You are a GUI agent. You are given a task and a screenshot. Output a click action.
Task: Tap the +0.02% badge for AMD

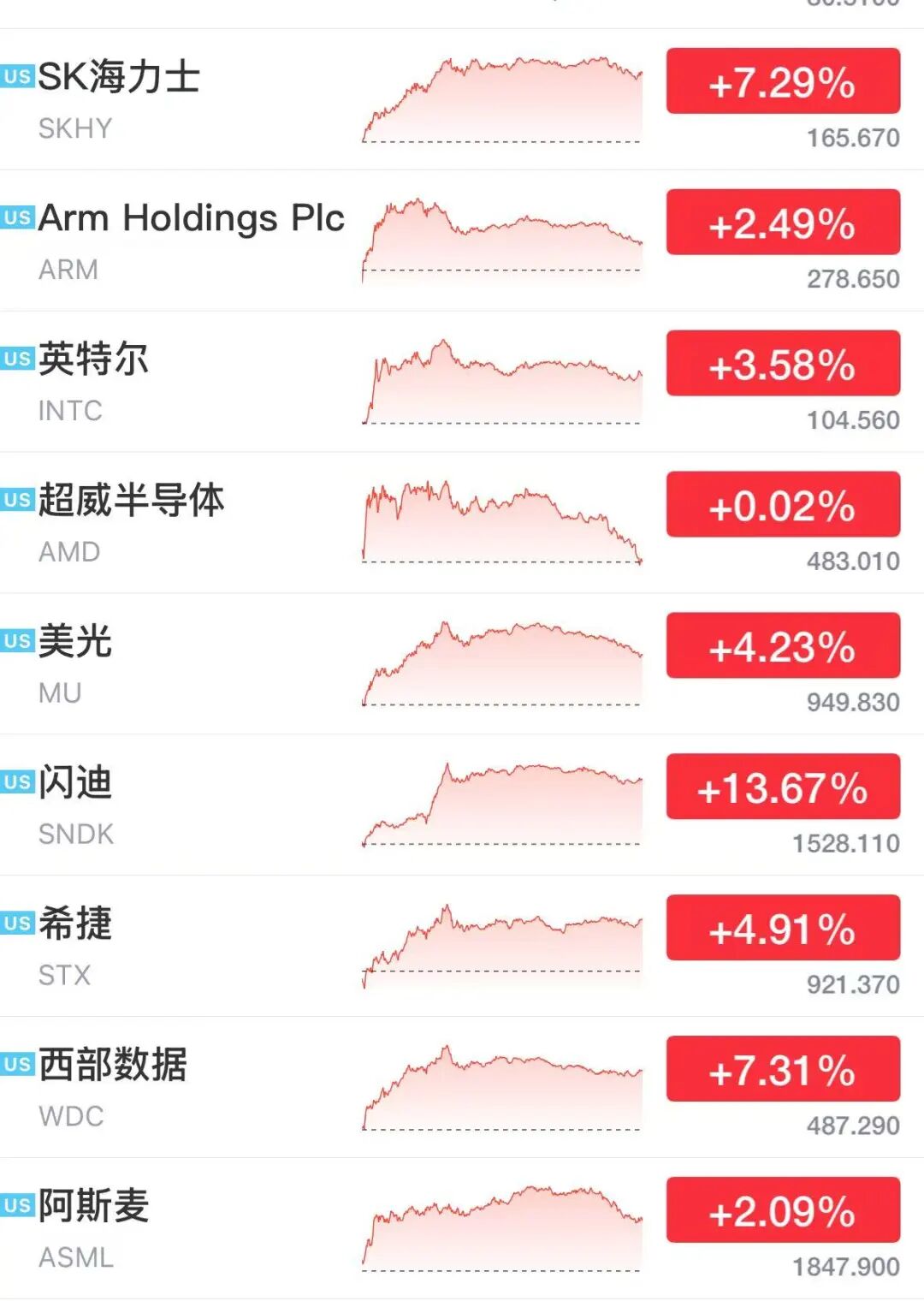tap(783, 504)
